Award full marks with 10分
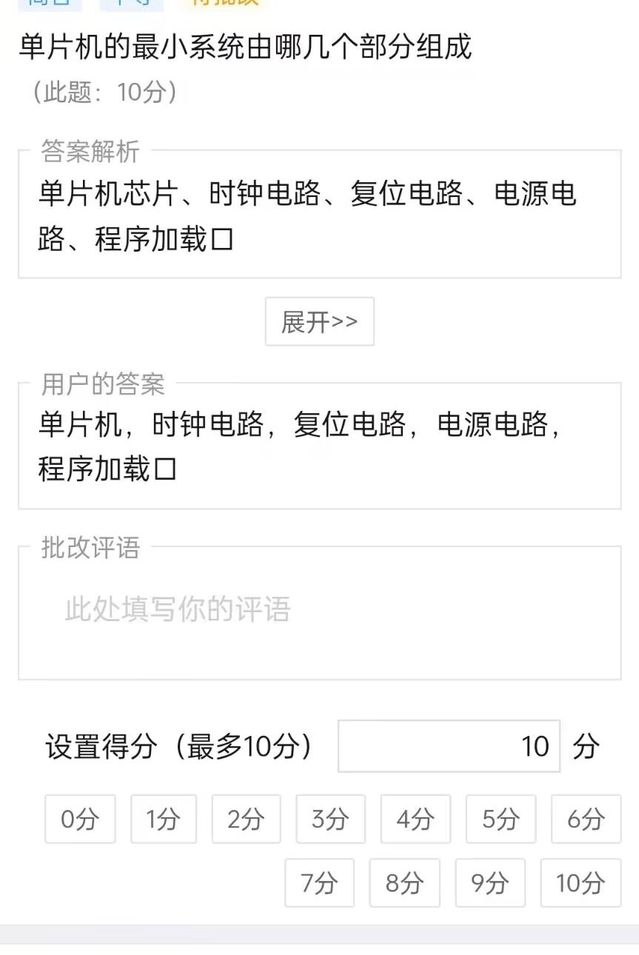 point(580,883)
